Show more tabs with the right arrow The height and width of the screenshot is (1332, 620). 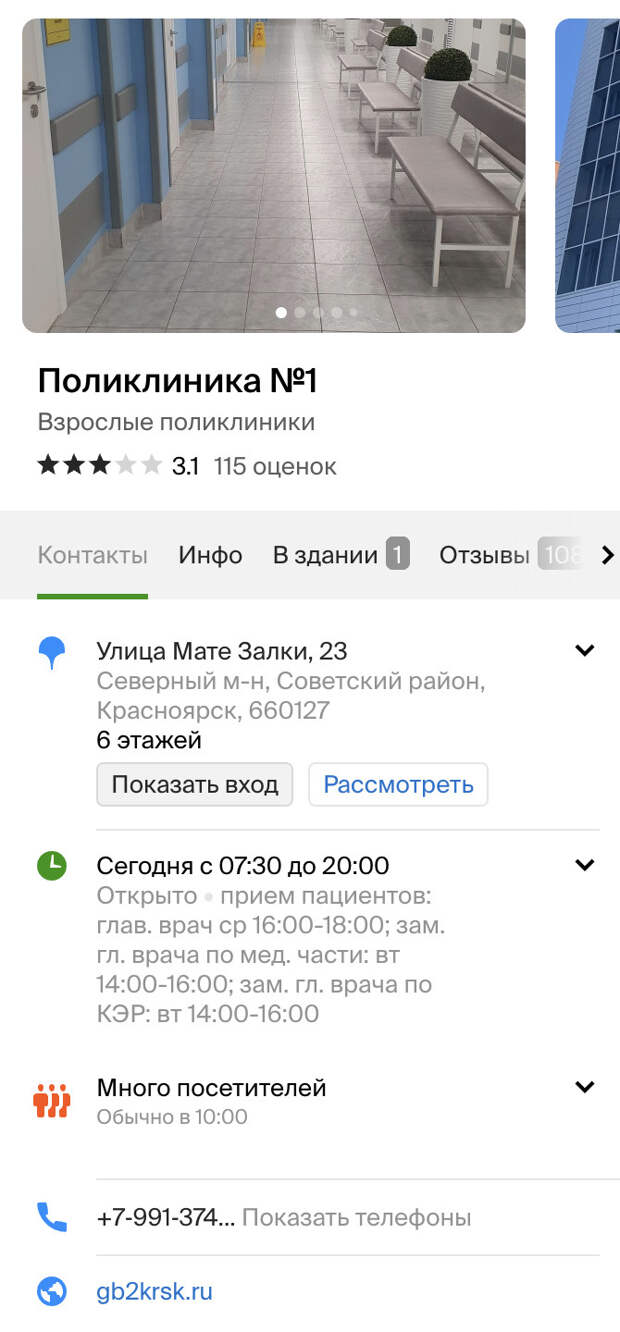point(606,555)
